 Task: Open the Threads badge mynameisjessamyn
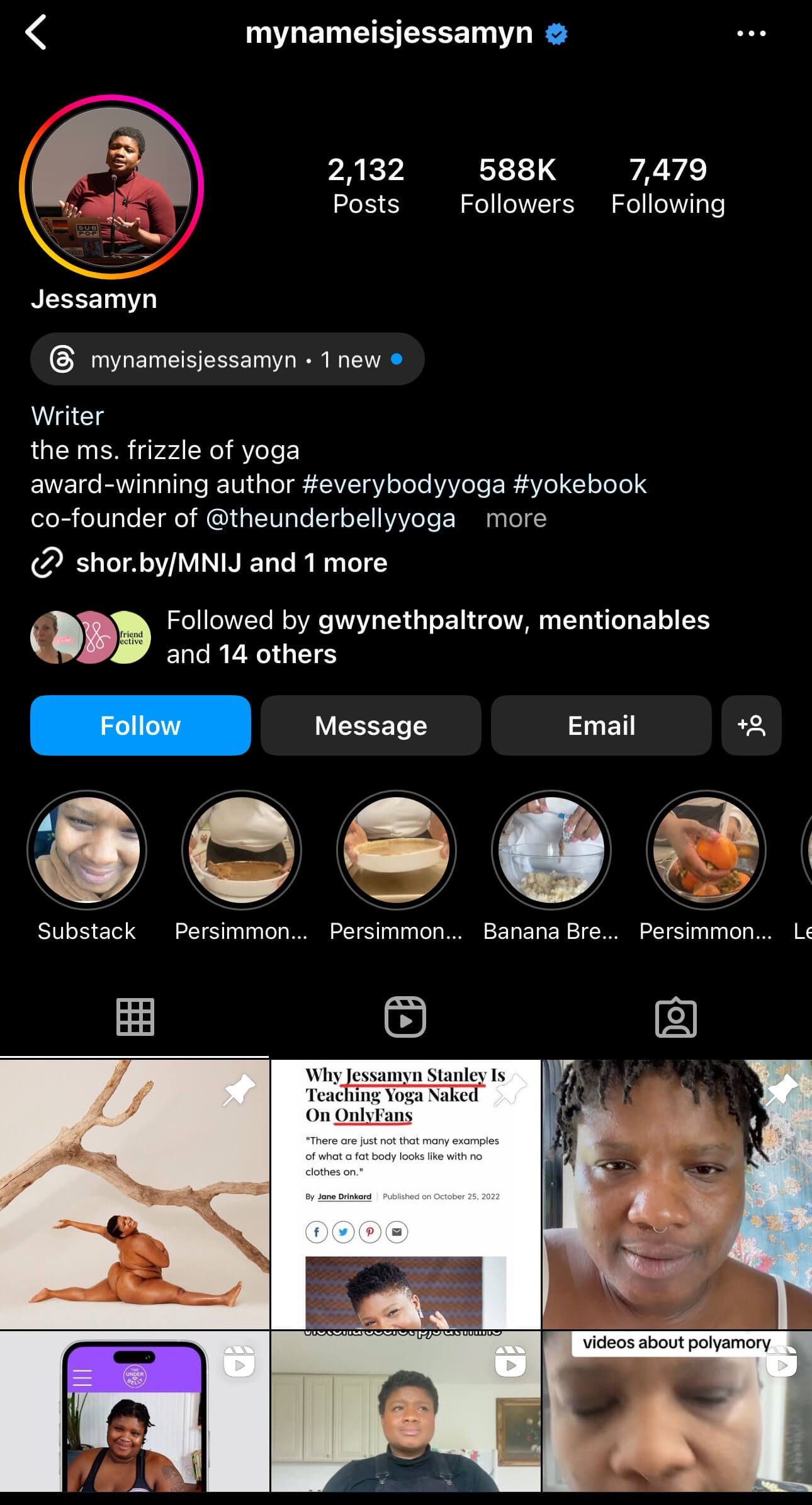227,359
